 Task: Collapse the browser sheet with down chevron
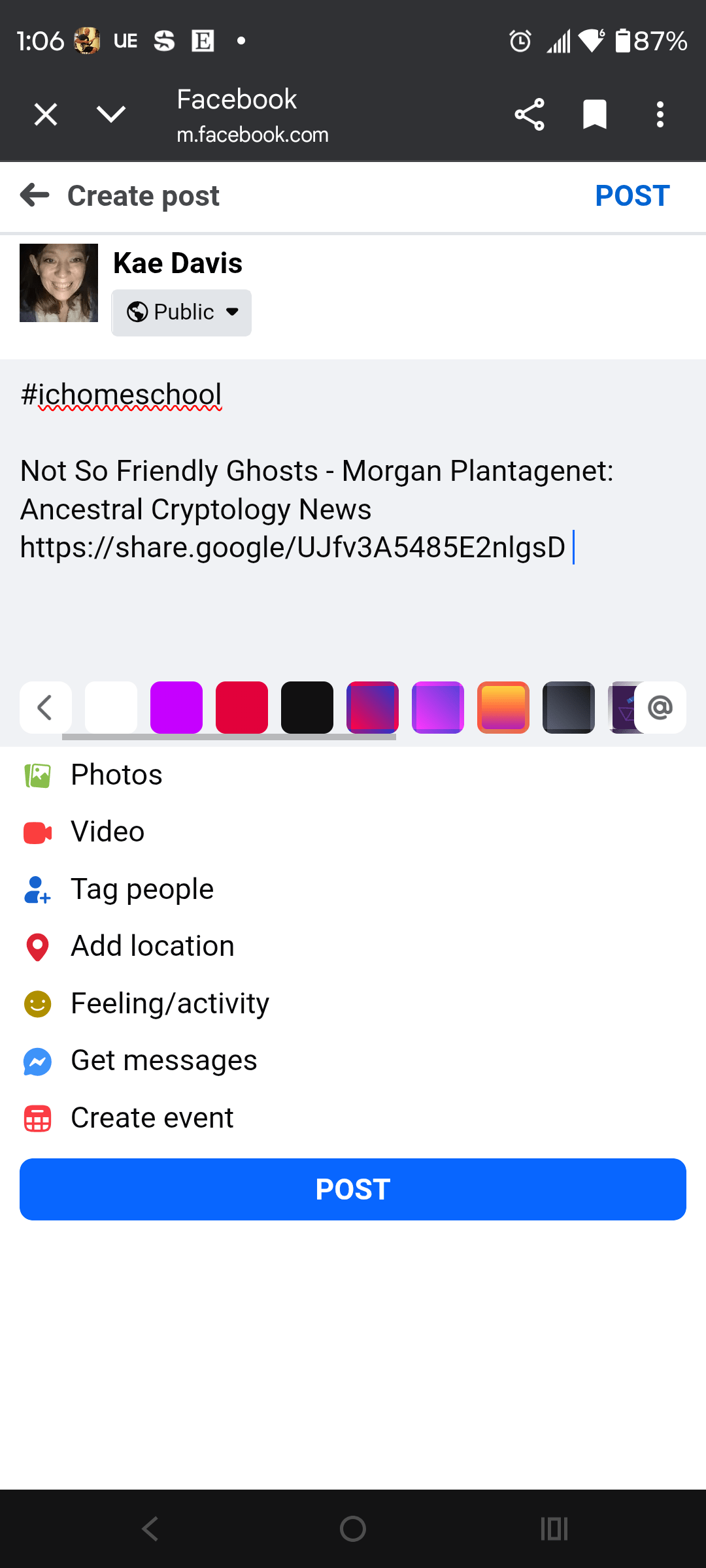110,114
